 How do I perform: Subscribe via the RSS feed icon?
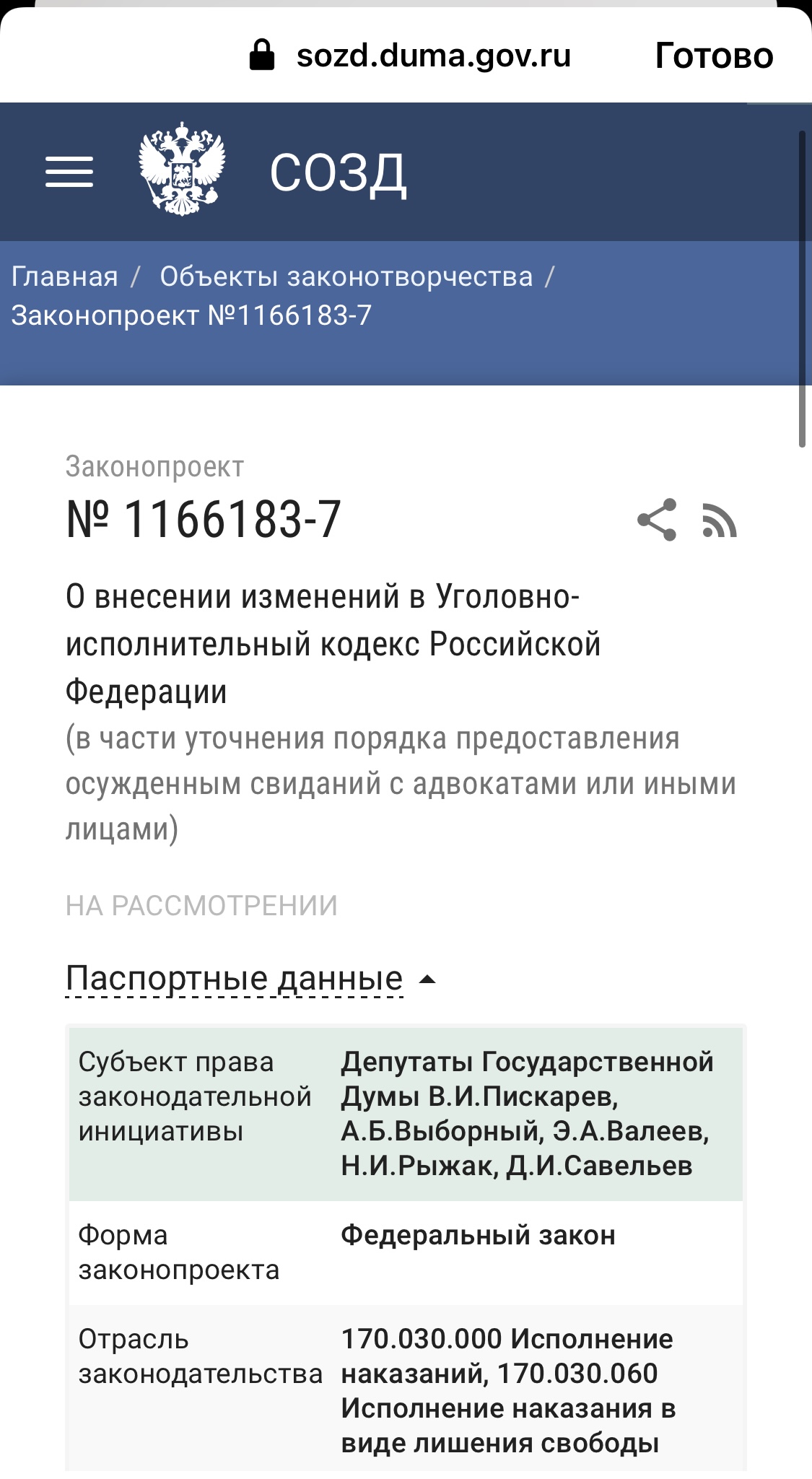coord(720,520)
